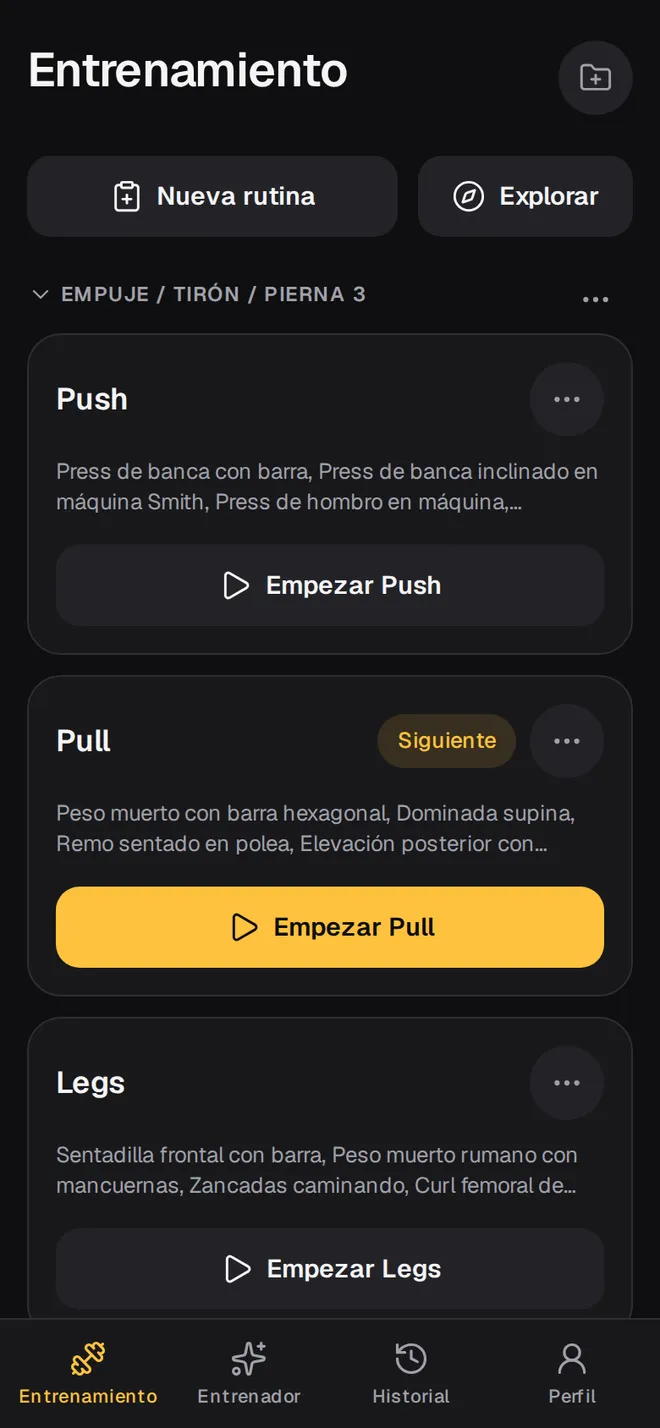
Task: Open the Legs routine's options menu
Action: click(567, 1083)
